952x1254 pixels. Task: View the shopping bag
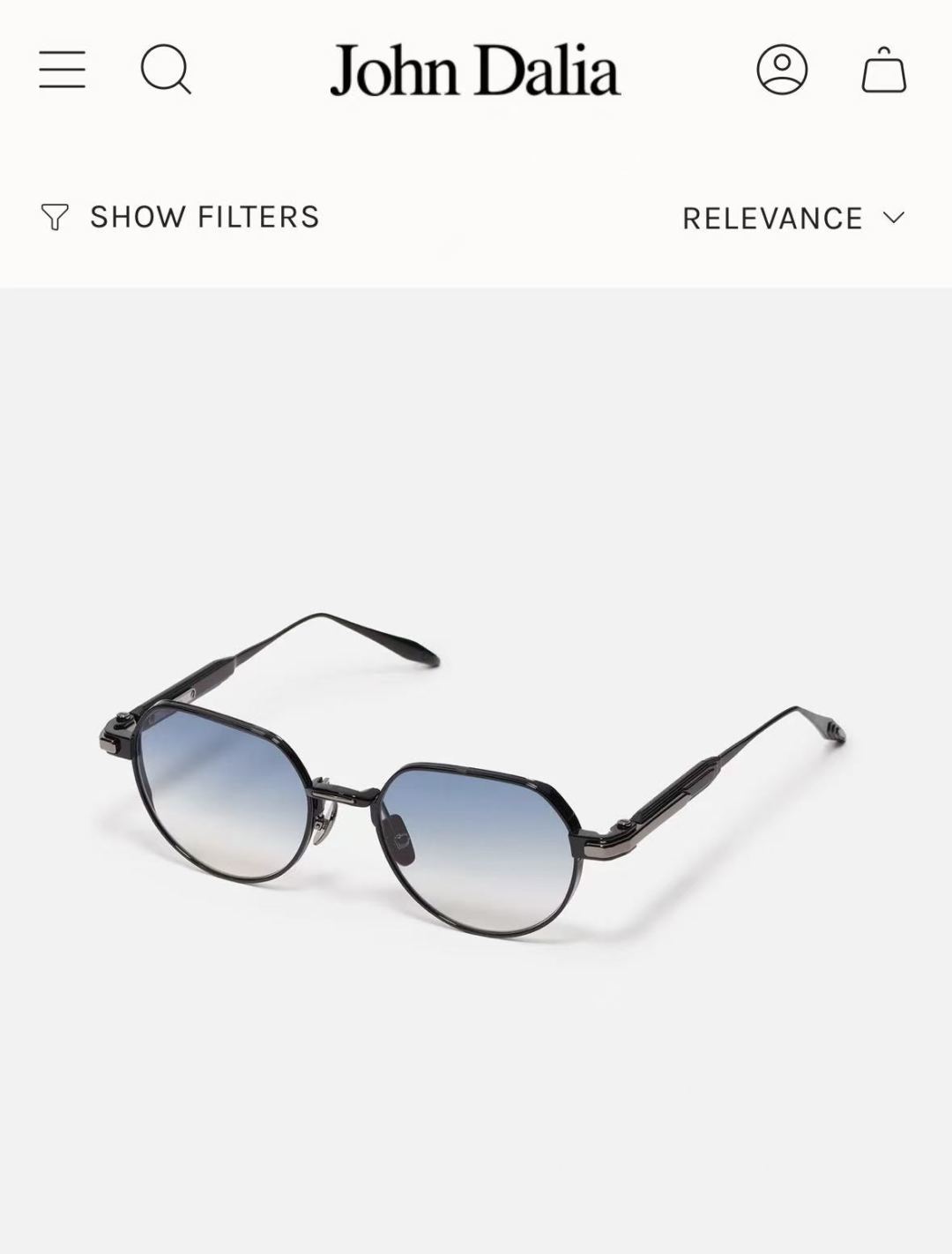click(884, 70)
